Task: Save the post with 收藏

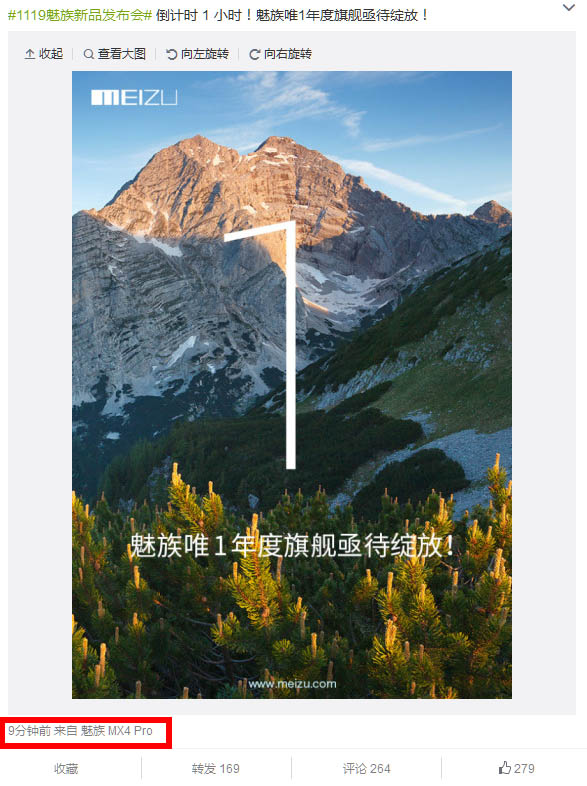Action: click(66, 768)
